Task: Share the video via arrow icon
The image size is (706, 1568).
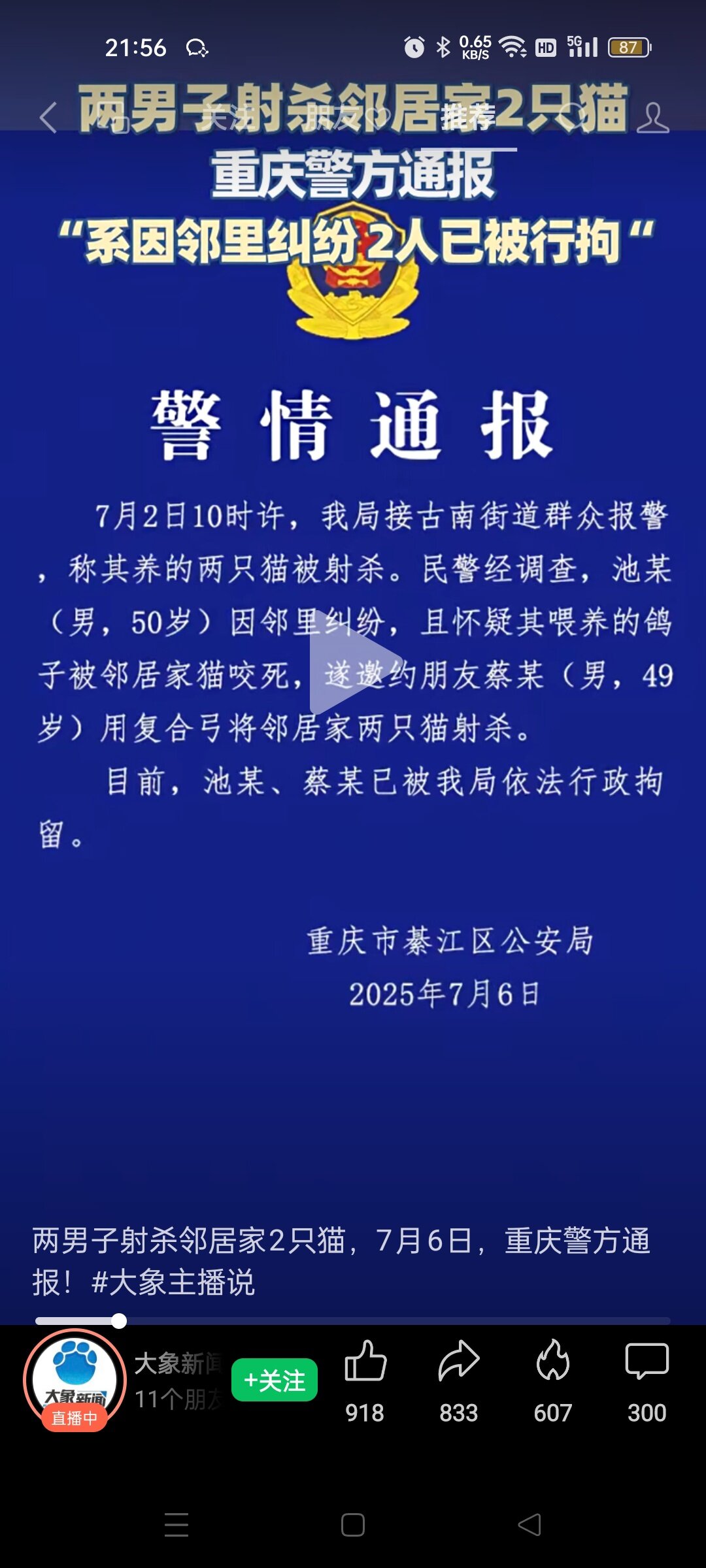Action: tap(458, 1363)
